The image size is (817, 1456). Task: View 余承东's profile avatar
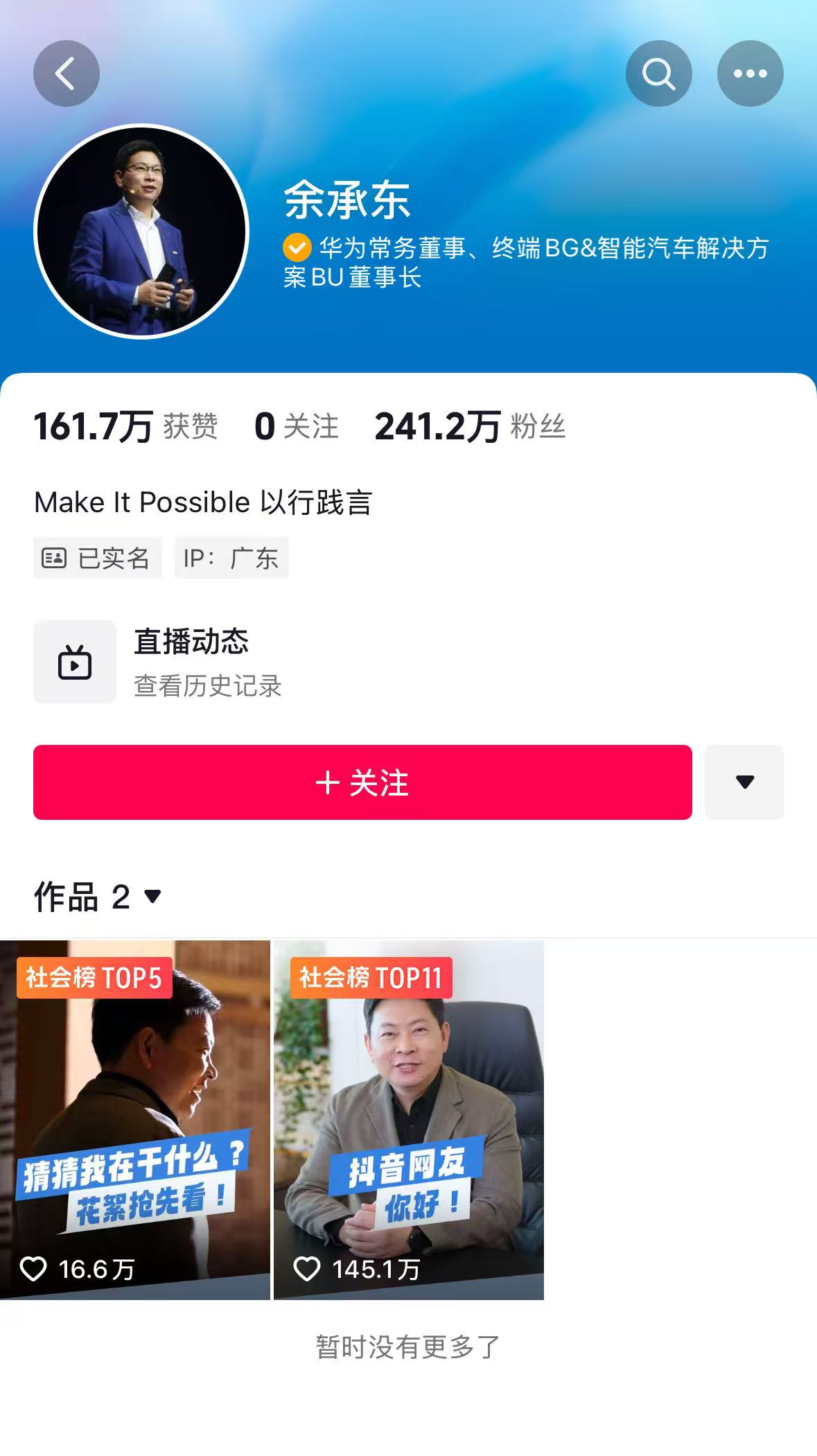pos(141,231)
